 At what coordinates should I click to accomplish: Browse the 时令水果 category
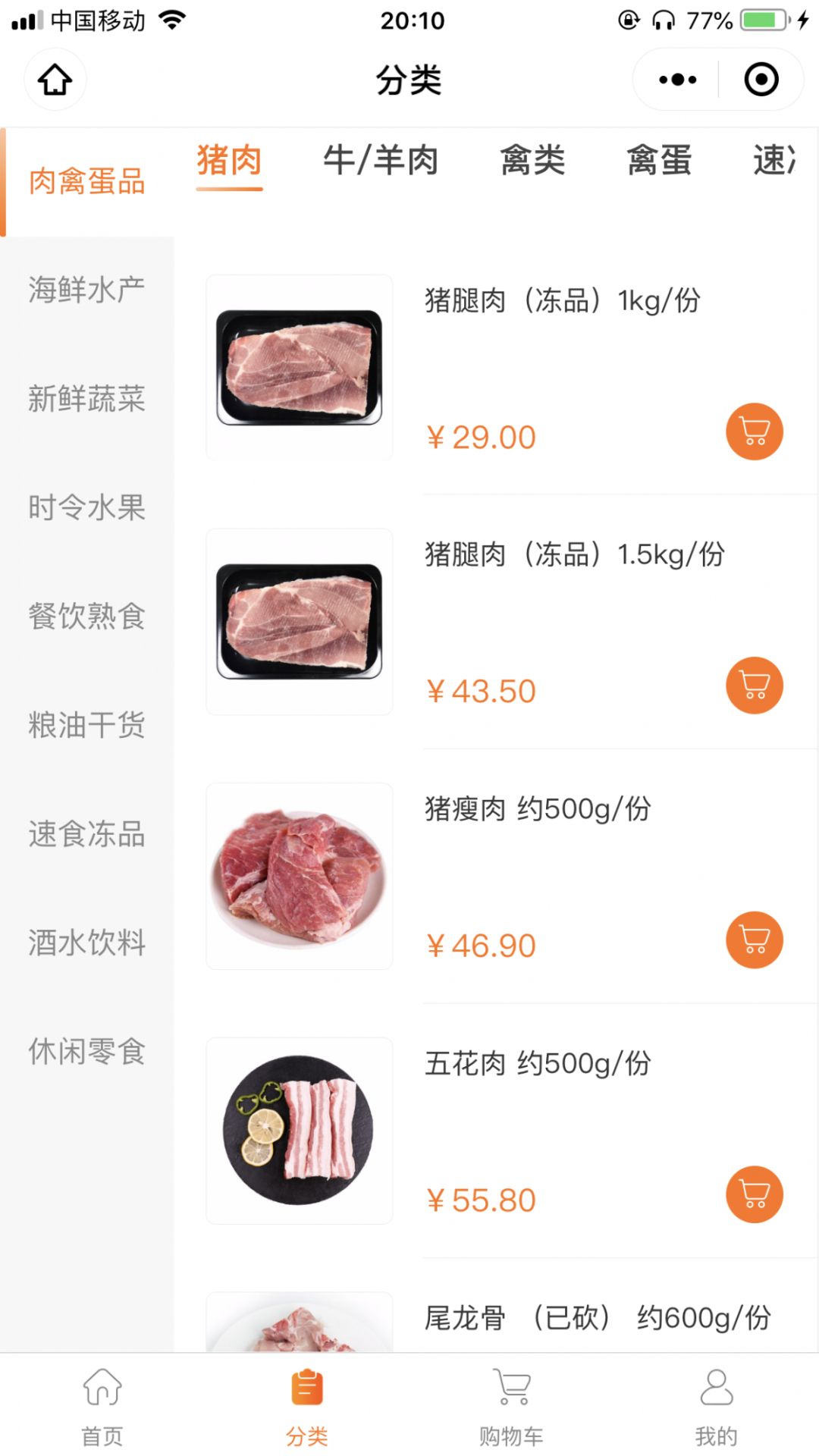pos(86,507)
